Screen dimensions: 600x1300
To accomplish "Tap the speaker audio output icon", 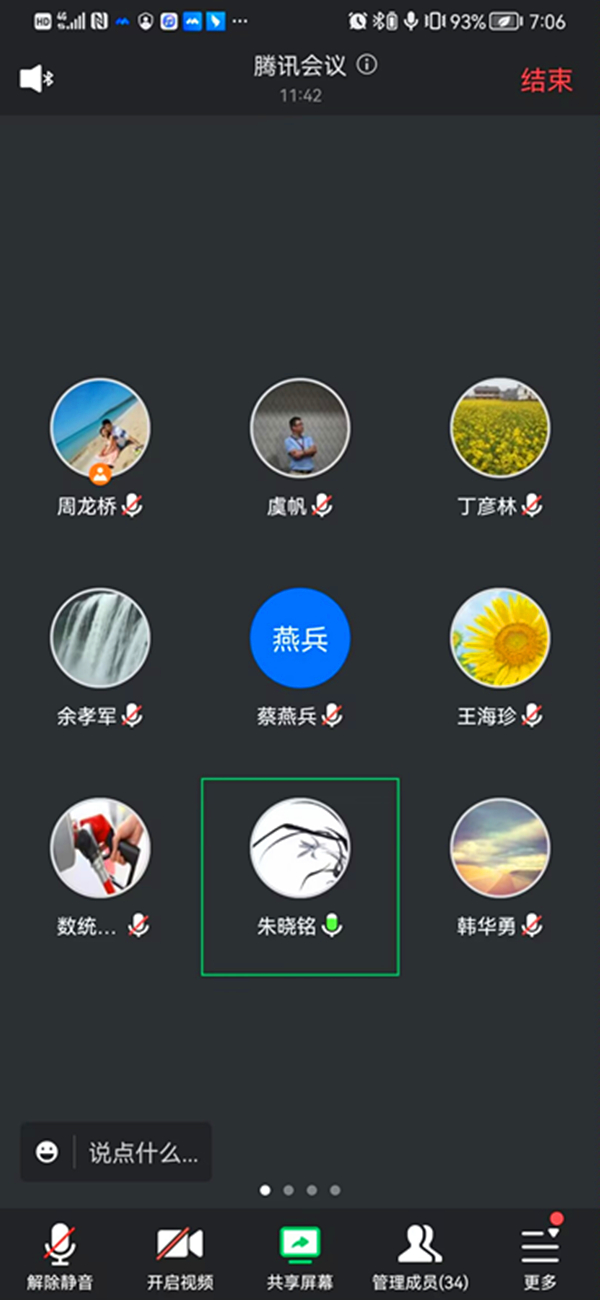I will coord(36,79).
